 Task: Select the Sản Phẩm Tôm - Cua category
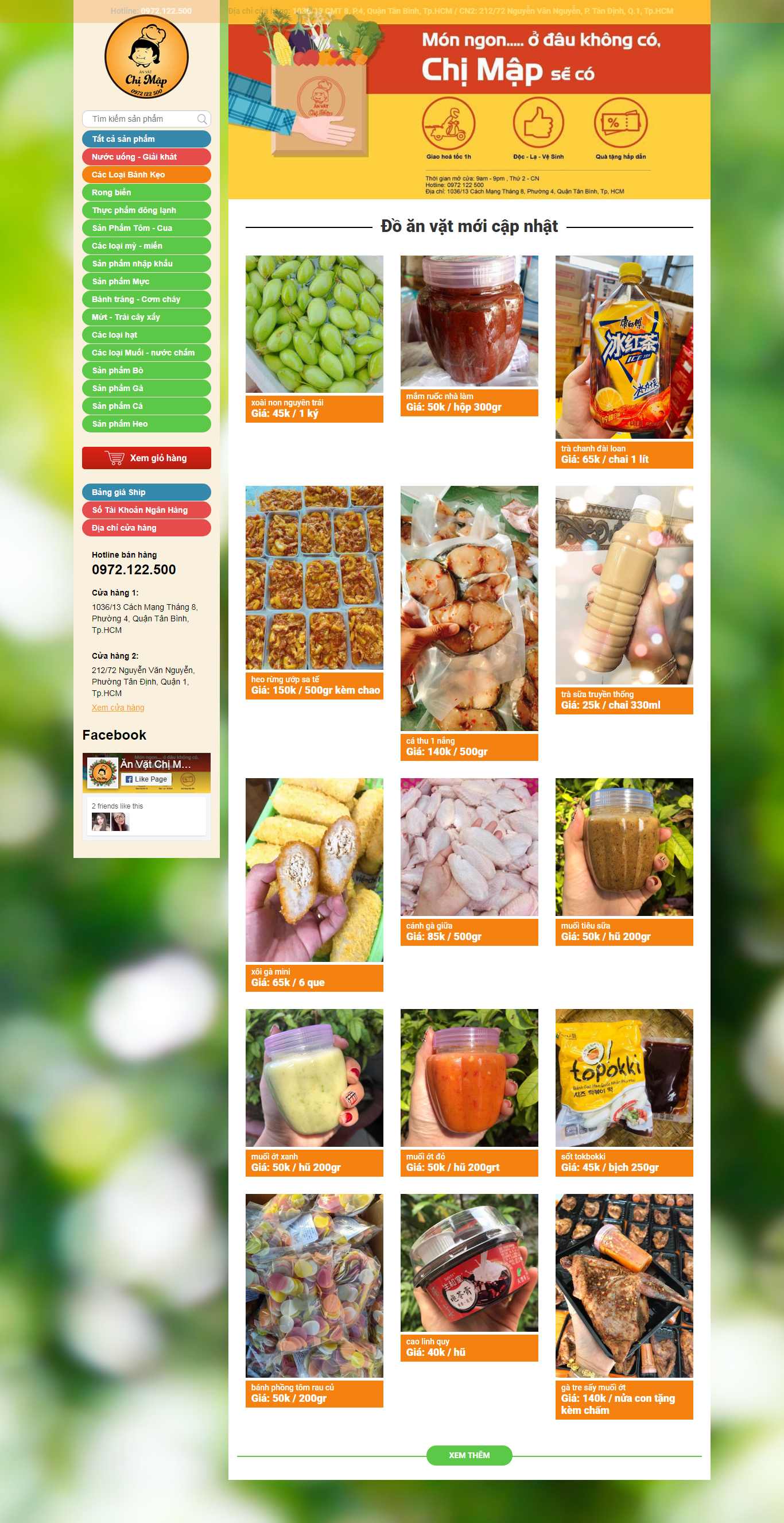(146, 227)
